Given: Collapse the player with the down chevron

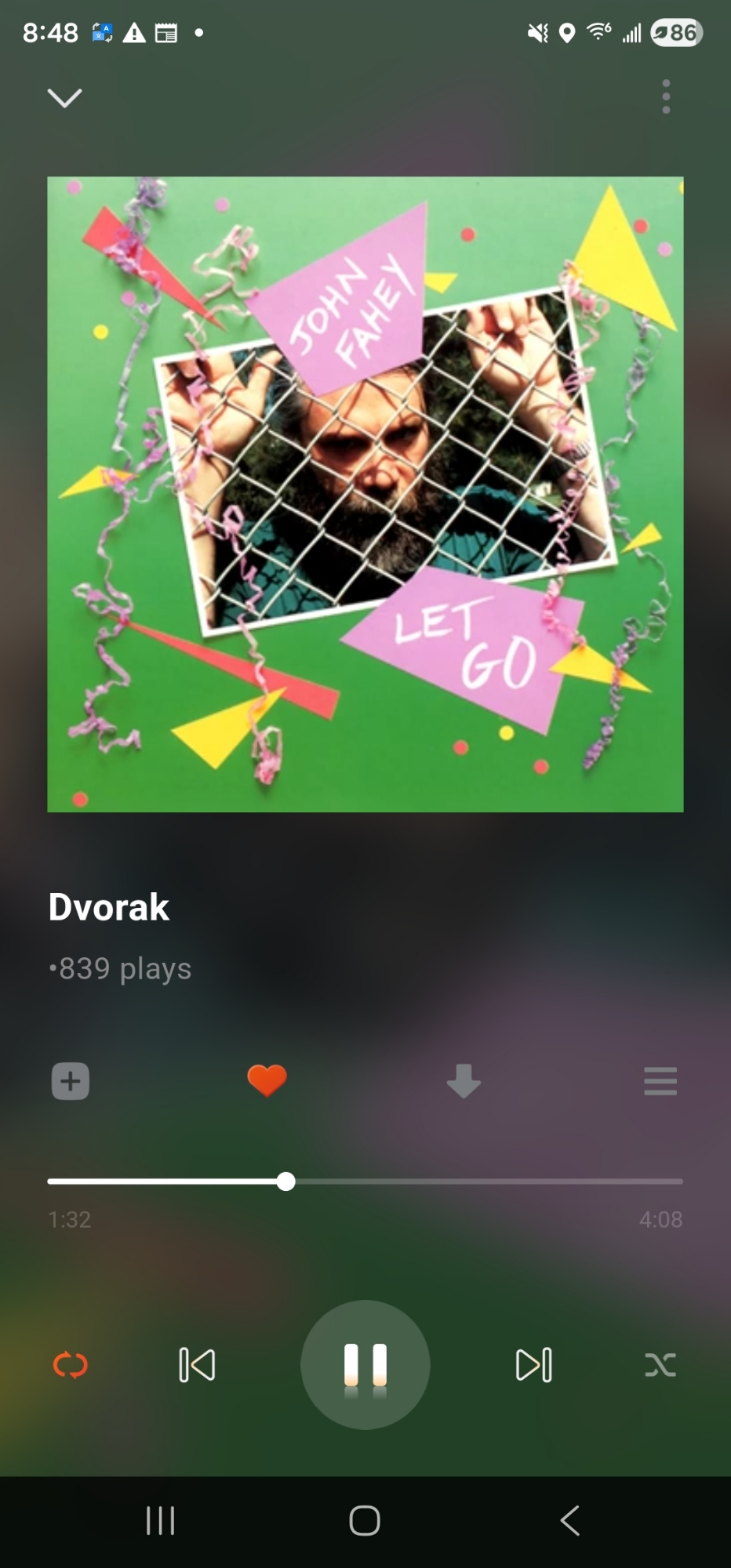Looking at the screenshot, I should (64, 98).
